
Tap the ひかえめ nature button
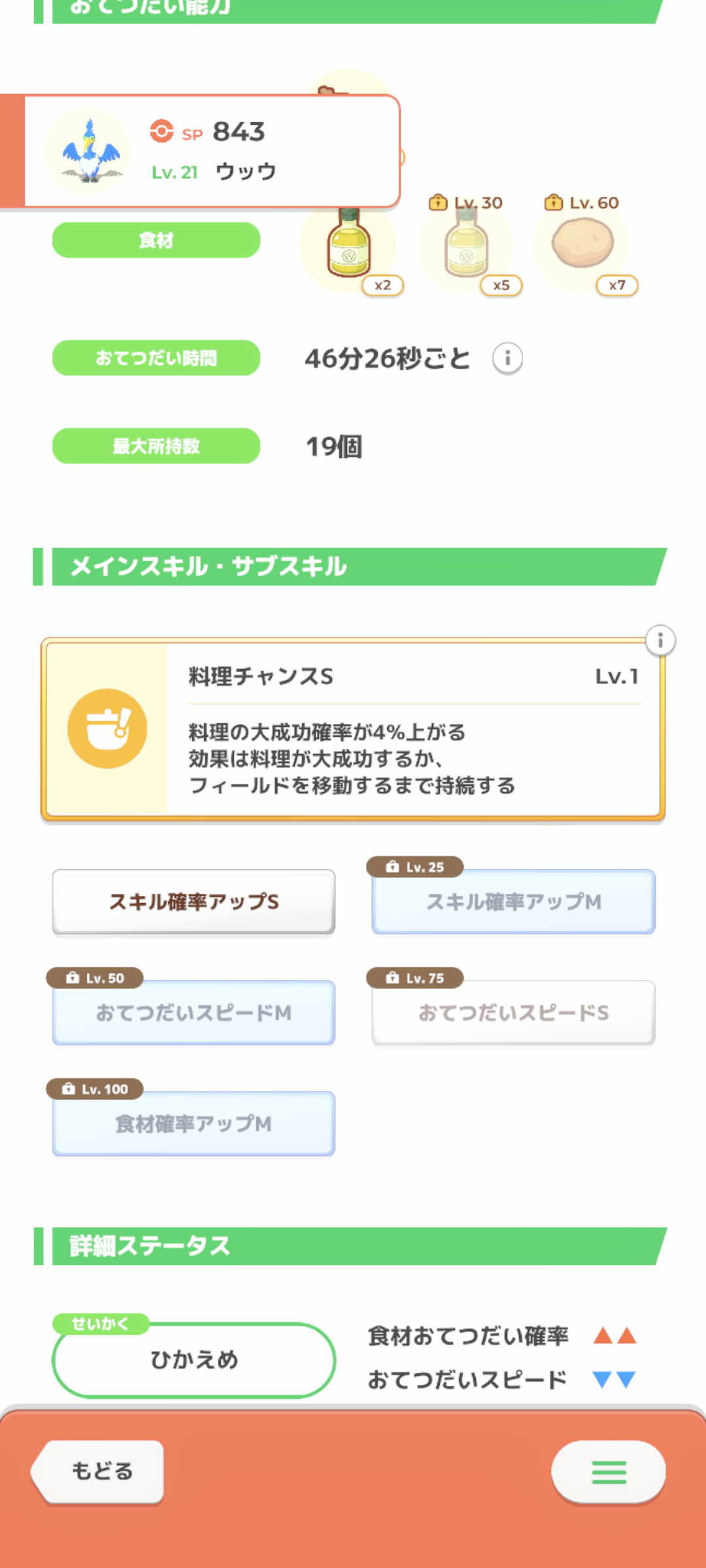click(193, 1360)
